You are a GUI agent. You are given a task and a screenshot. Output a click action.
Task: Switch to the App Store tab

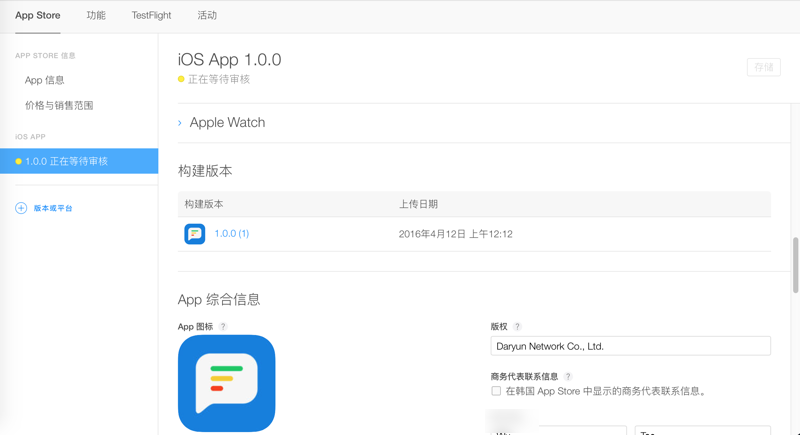37,16
